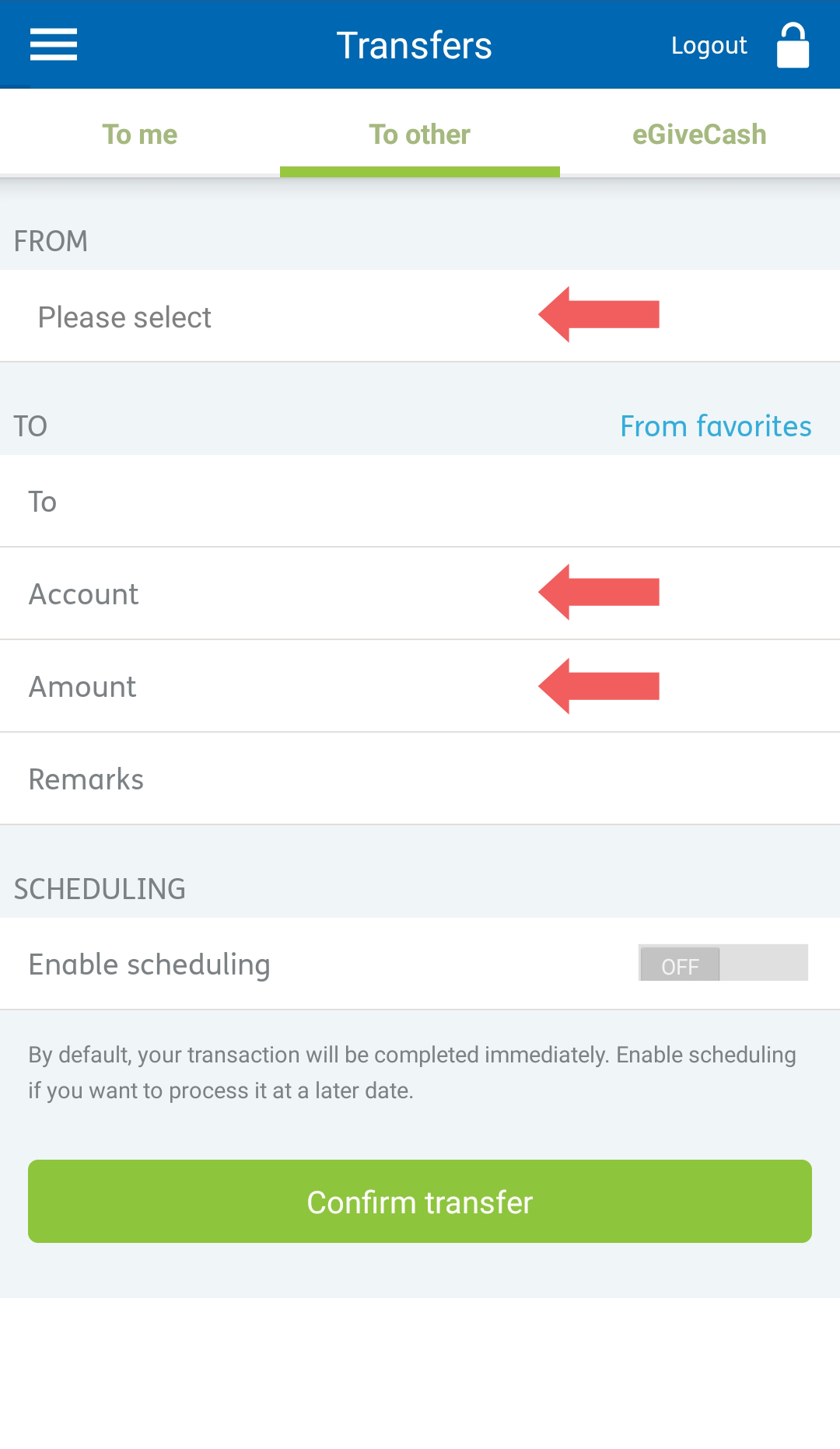Viewport: 840px width, 1449px height.
Task: Tap the Amount field
Action: pyautogui.click(x=420, y=687)
